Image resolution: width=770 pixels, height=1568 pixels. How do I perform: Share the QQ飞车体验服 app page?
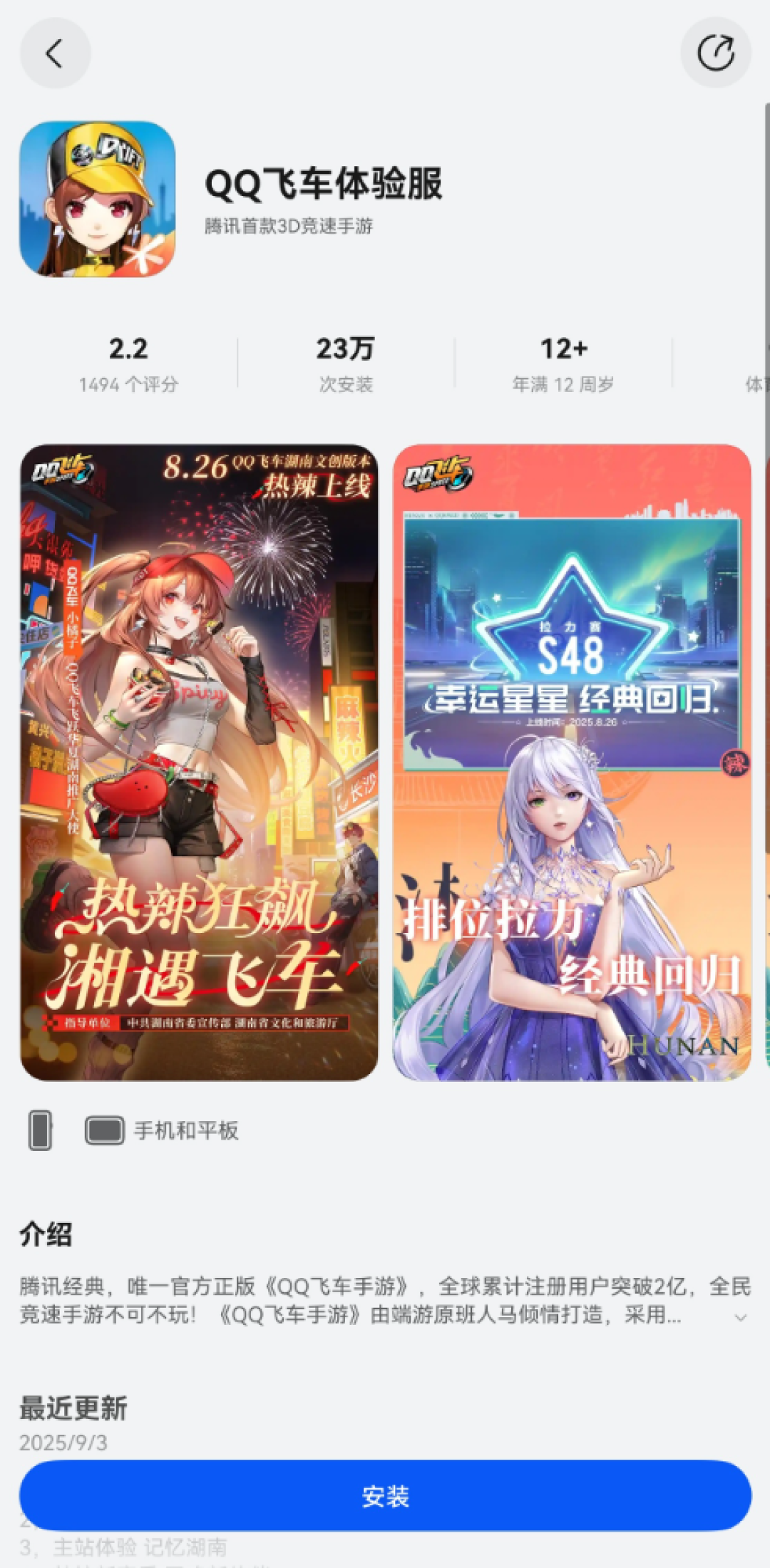click(x=715, y=53)
